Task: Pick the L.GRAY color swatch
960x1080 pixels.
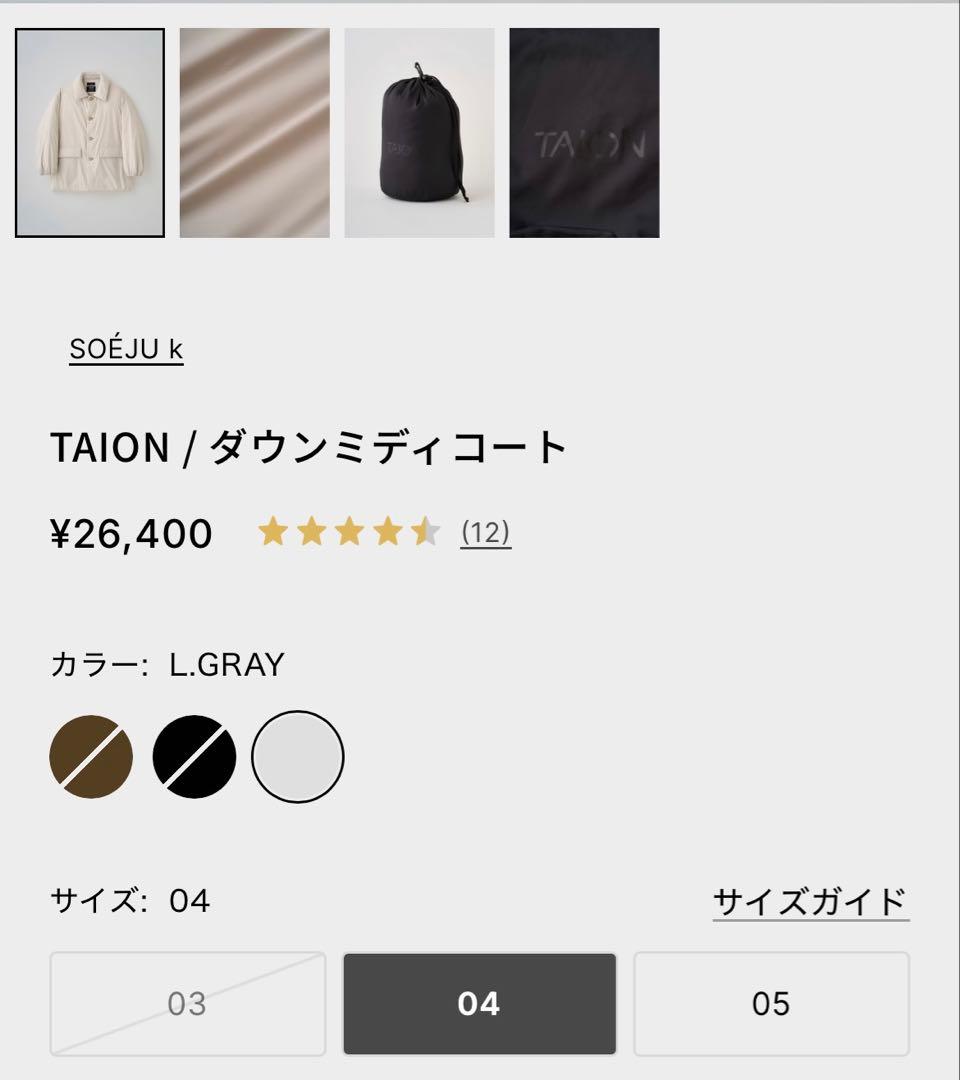Action: [297, 757]
